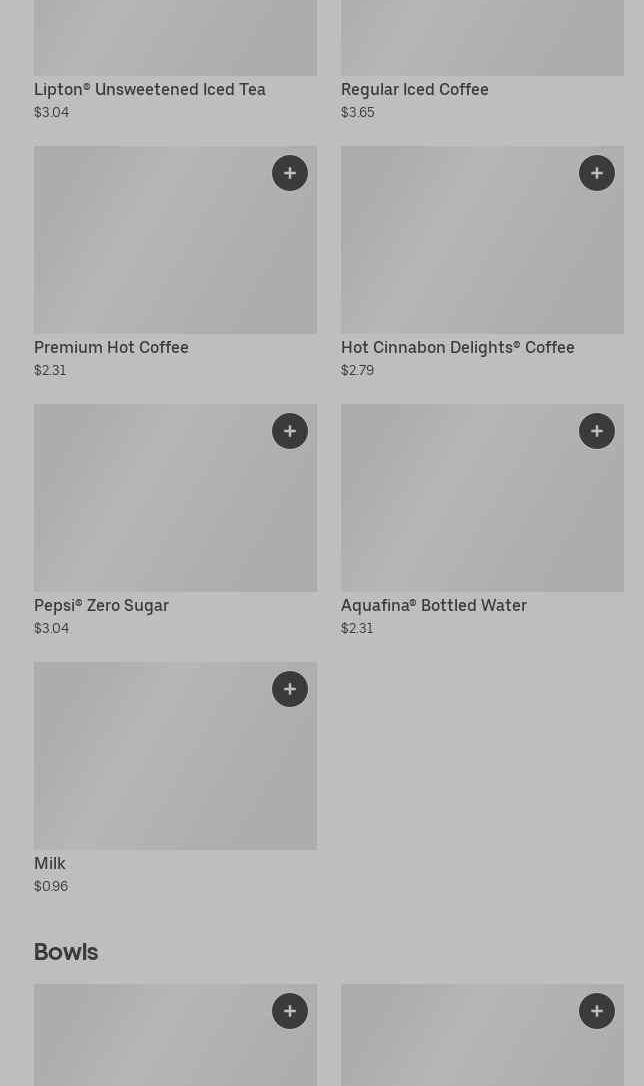Add Pepsi Zero Sugar to order
Viewport: 644px width, 1086px height.
[290, 431]
